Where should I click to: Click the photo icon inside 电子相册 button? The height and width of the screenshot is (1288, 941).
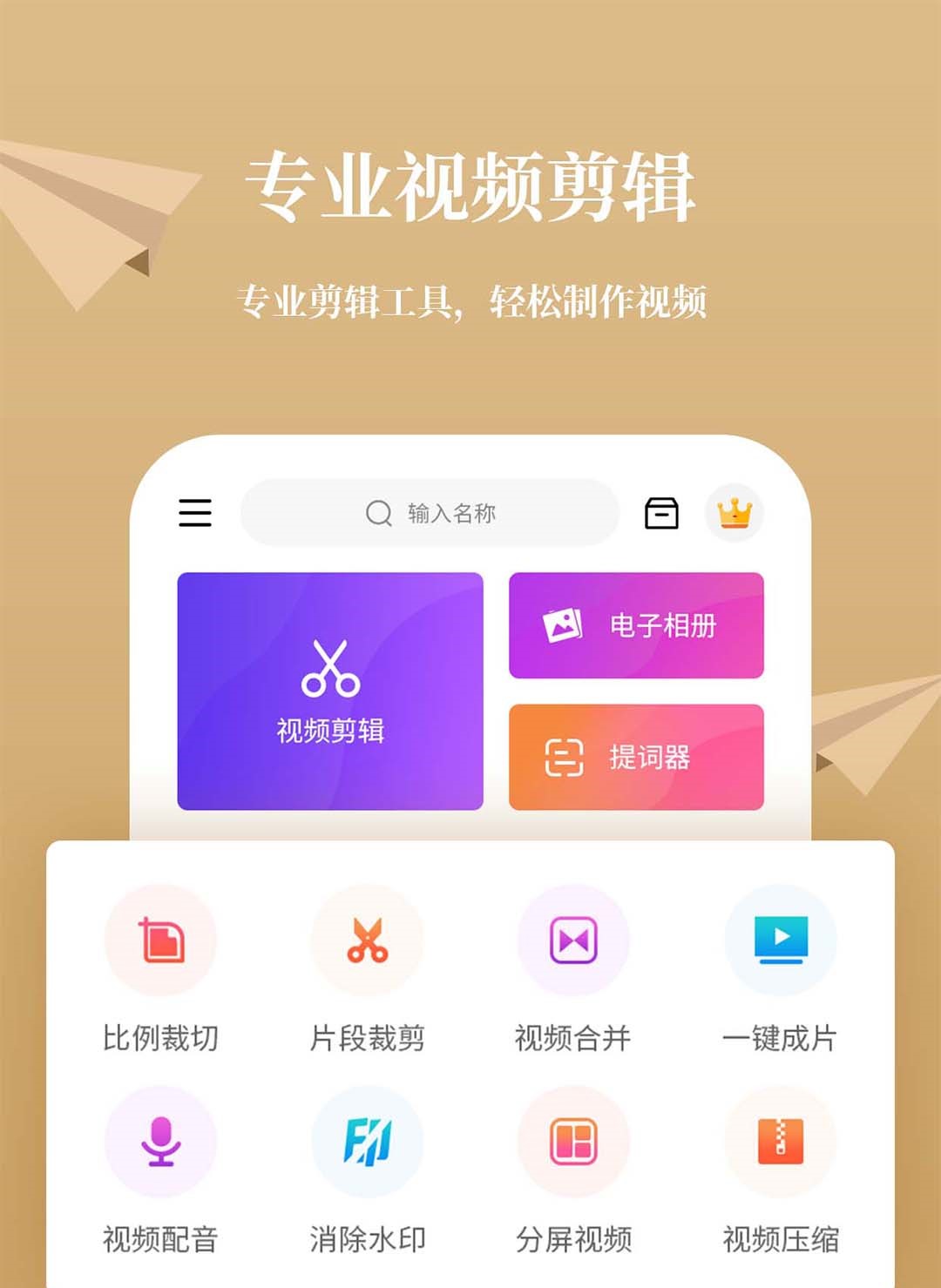pyautogui.click(x=562, y=625)
